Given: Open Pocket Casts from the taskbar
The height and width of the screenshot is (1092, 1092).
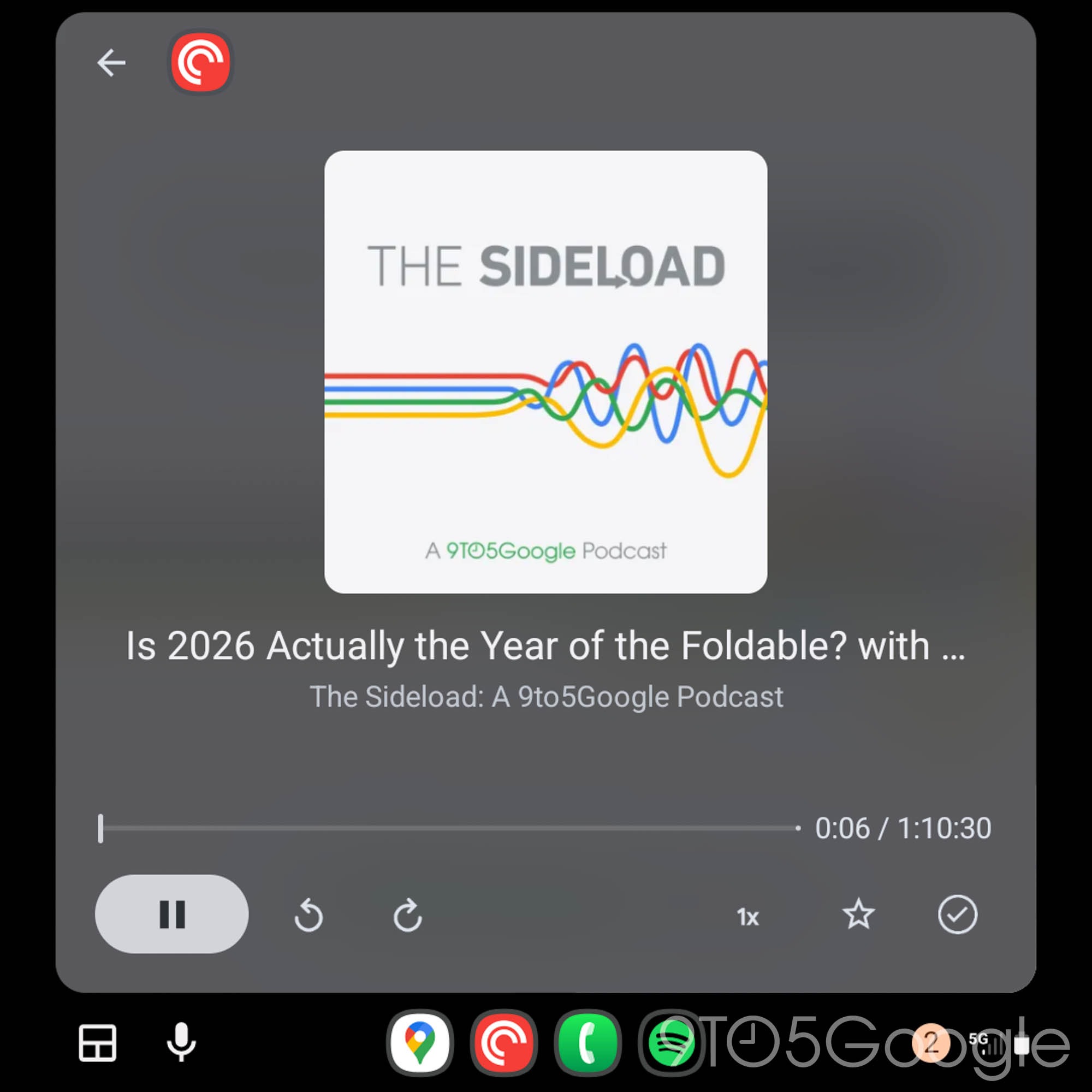Looking at the screenshot, I should (503, 1042).
